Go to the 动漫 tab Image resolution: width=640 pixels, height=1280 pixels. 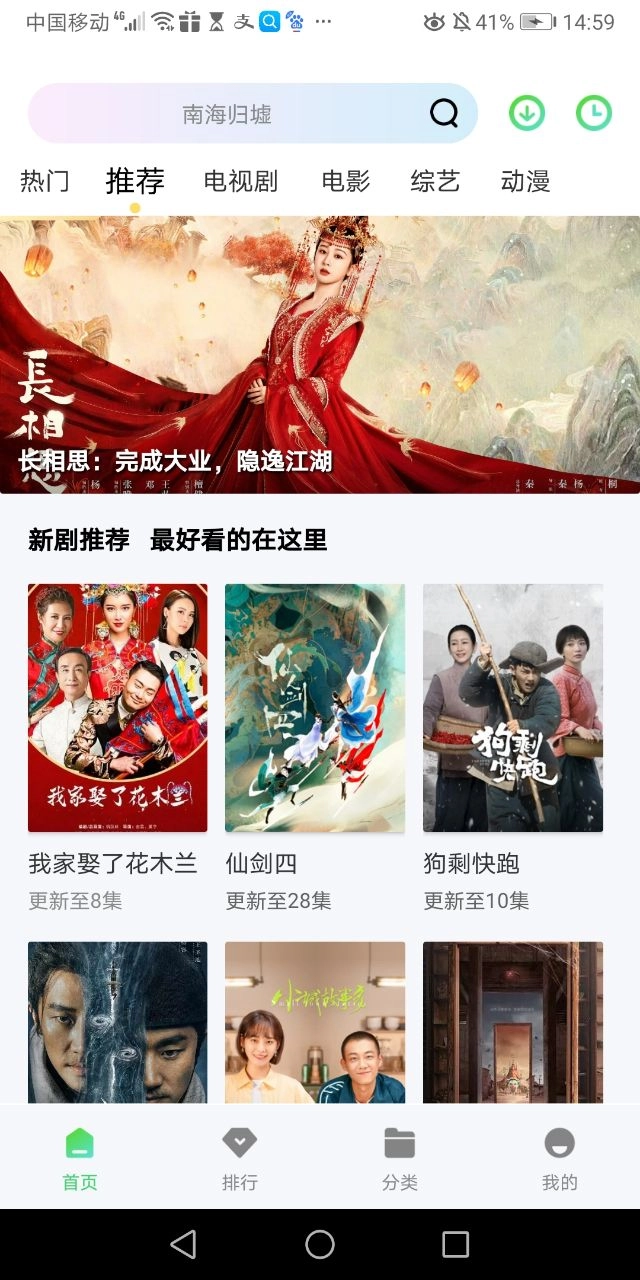526,181
